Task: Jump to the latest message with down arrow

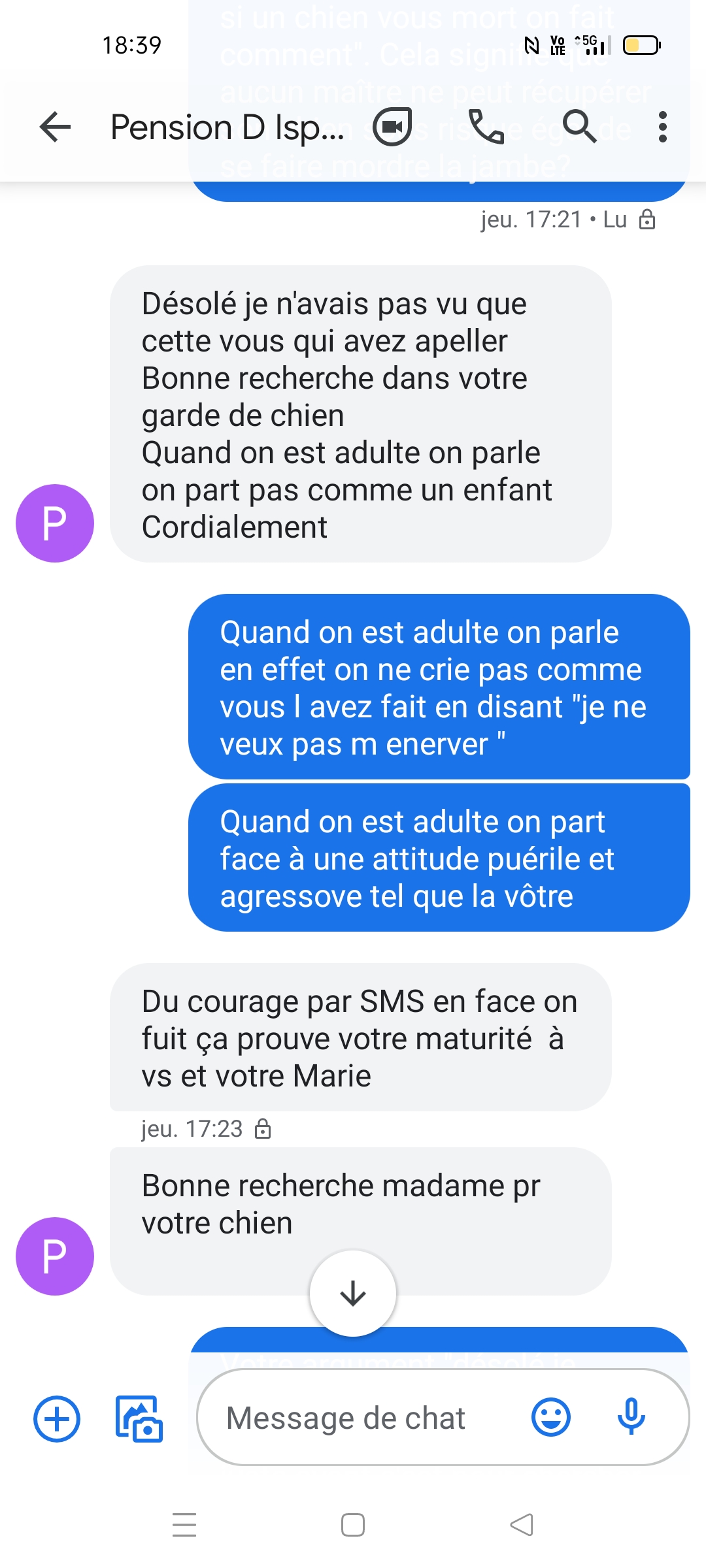Action: 353,1293
